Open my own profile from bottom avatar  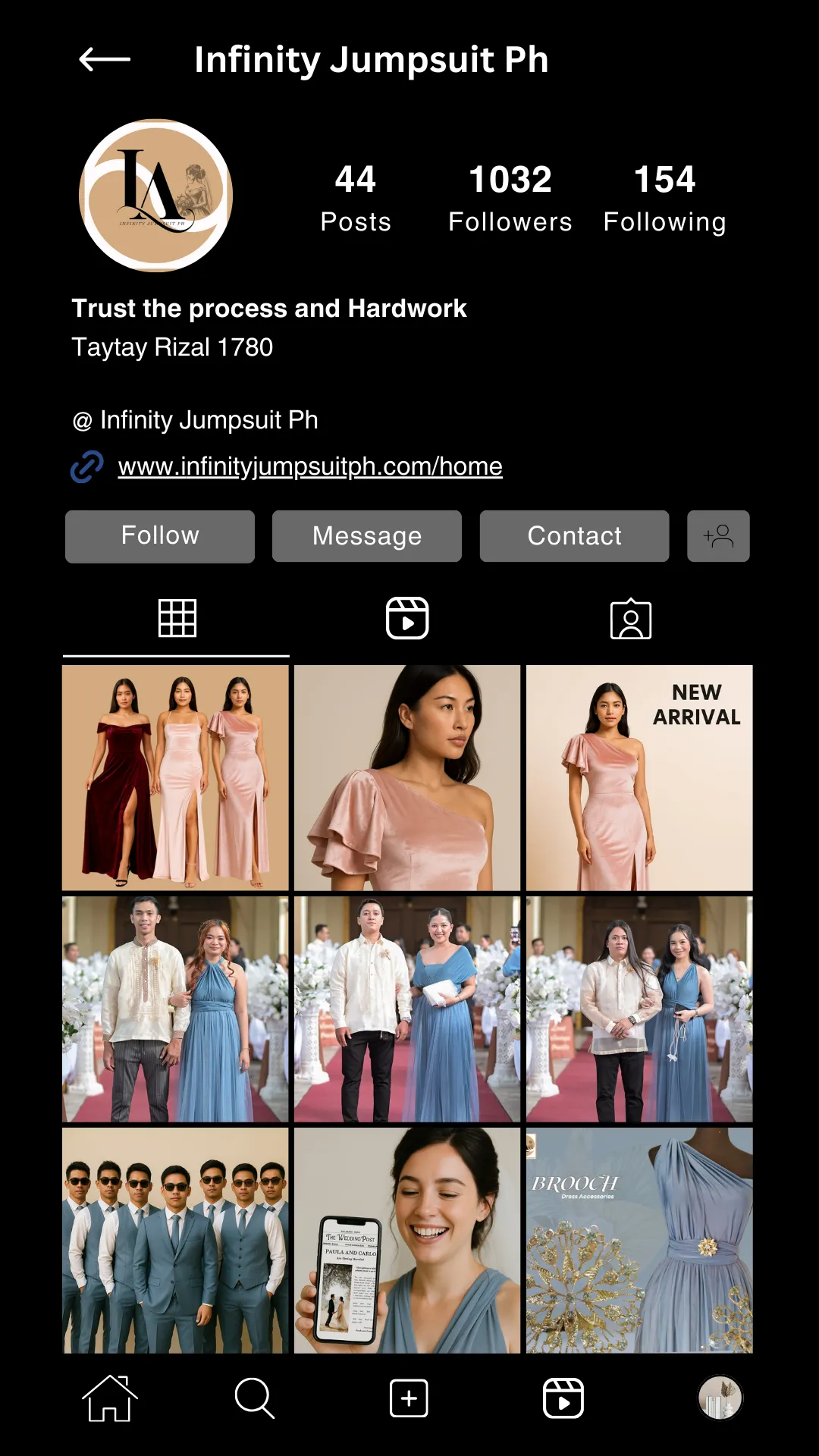pos(720,1398)
